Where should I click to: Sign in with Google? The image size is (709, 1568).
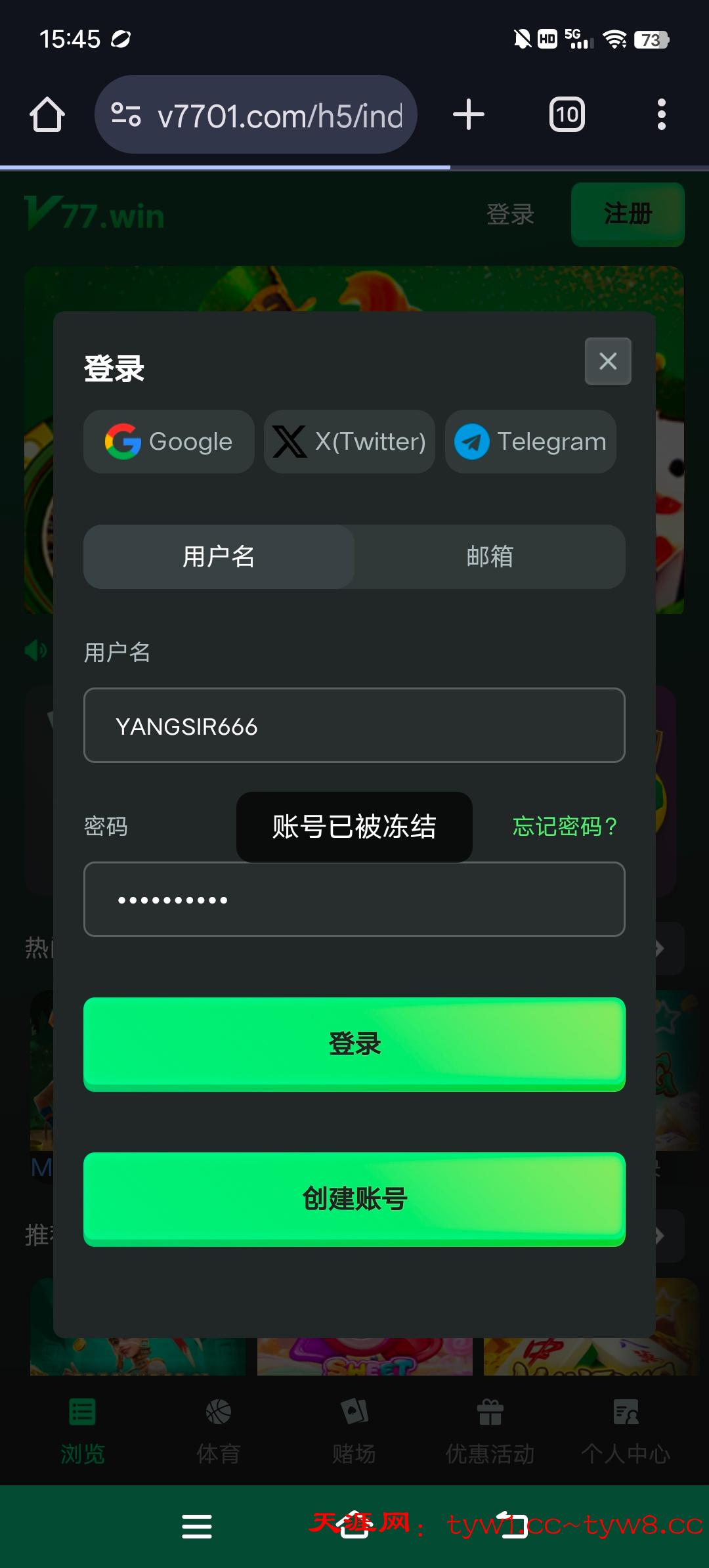pos(169,442)
